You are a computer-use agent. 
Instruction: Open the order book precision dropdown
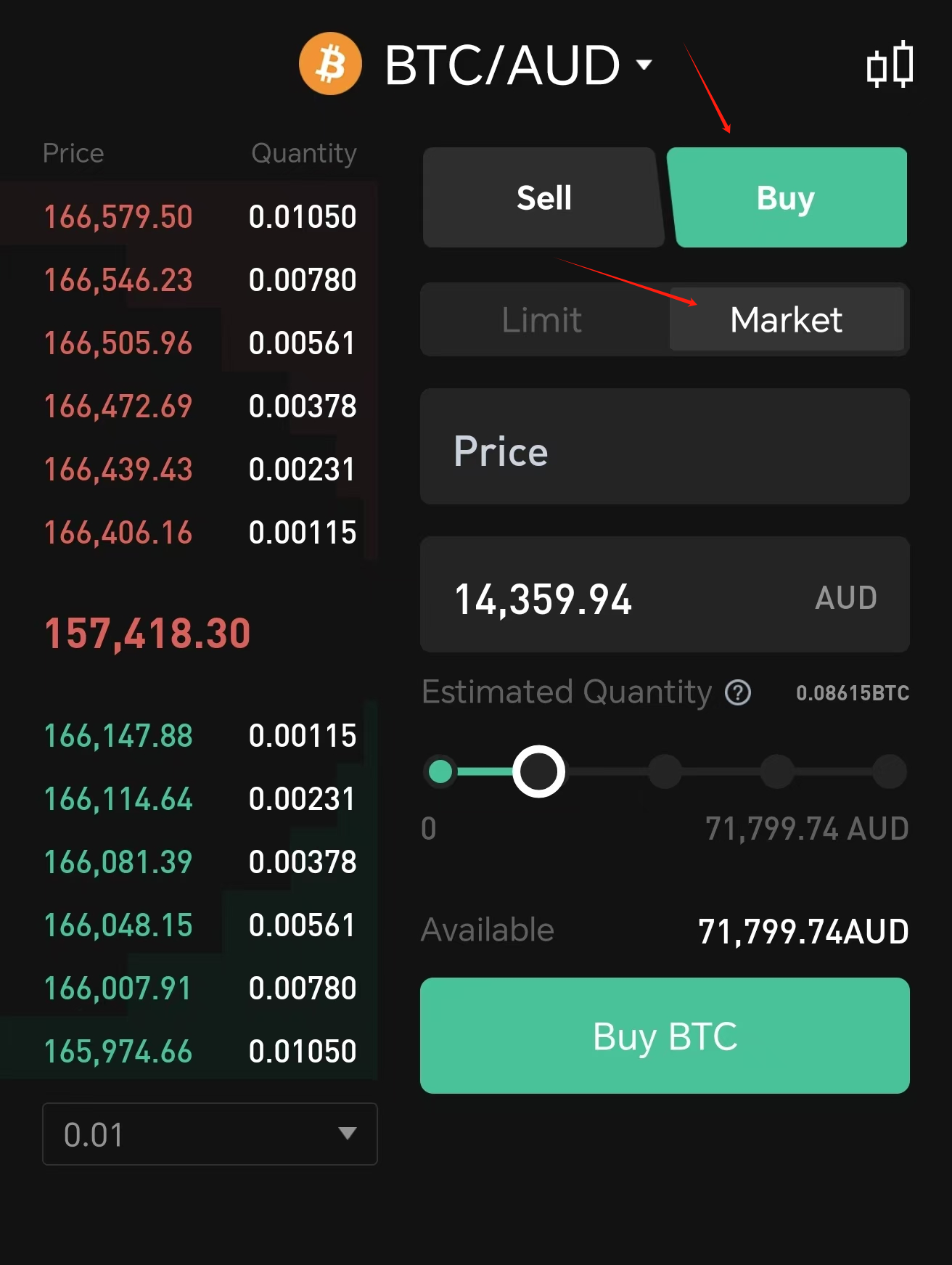[210, 1134]
